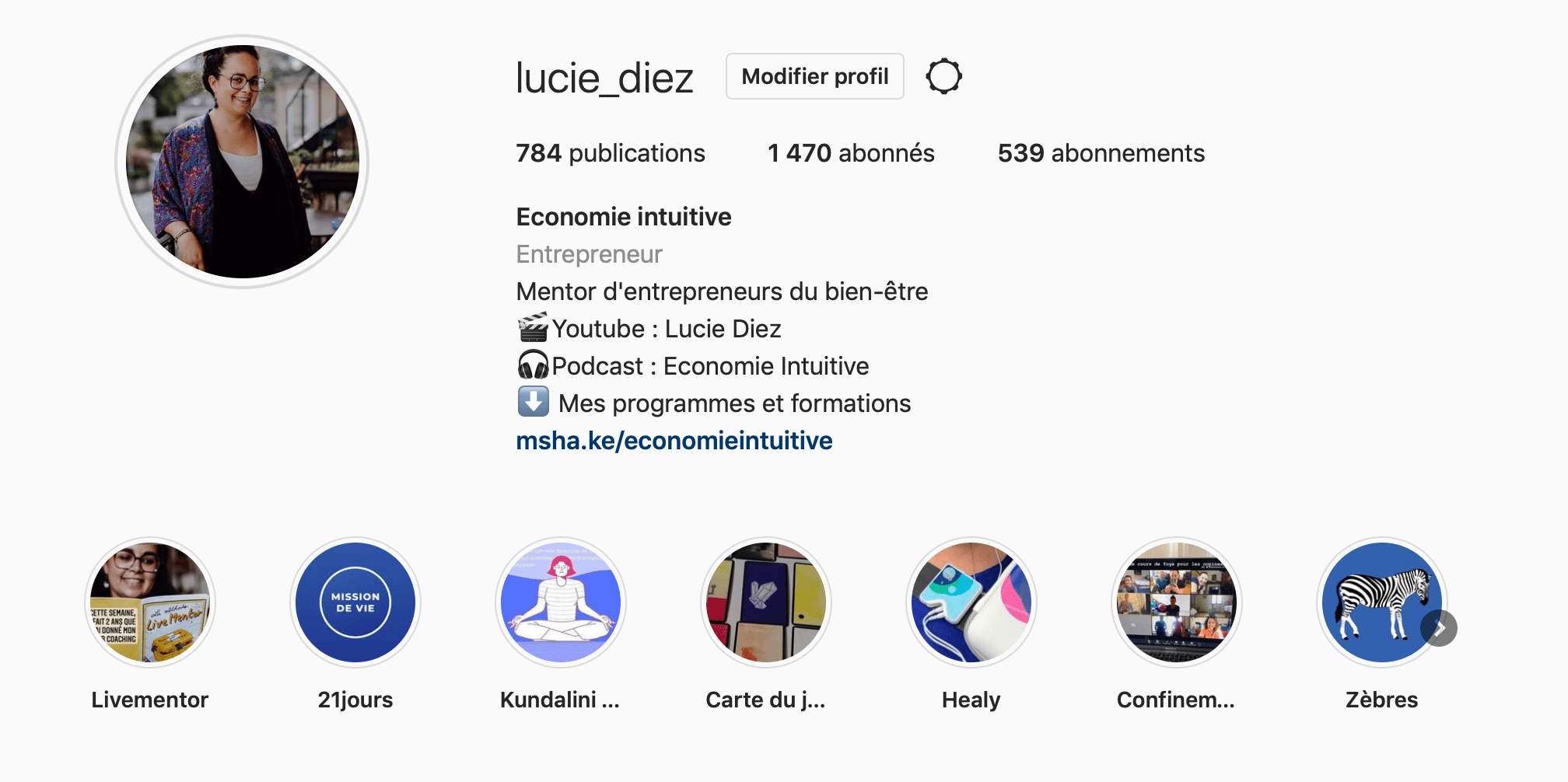View the 21jours highlight
1568x782 pixels.
point(355,602)
